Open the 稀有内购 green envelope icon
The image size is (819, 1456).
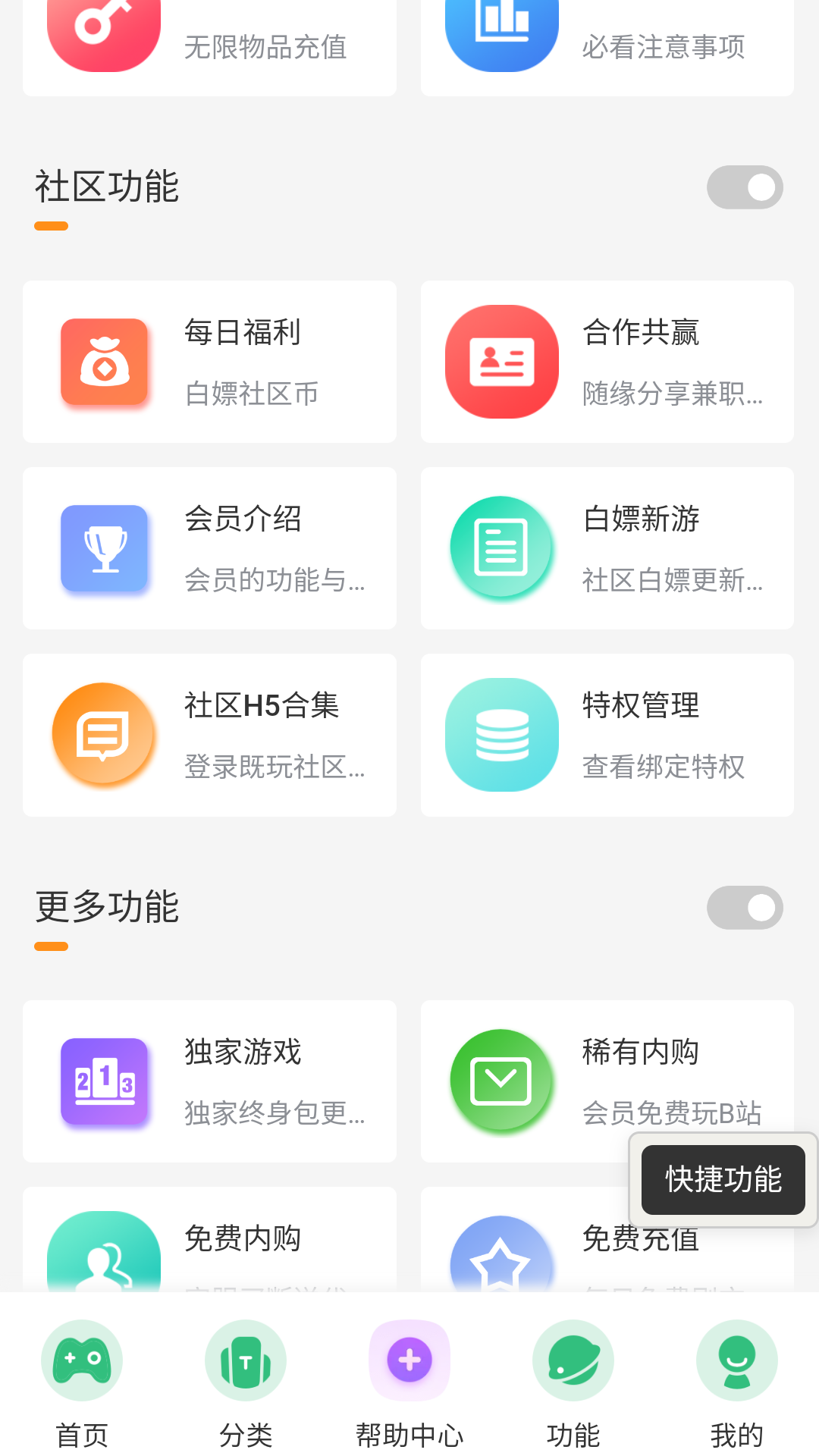(501, 1081)
